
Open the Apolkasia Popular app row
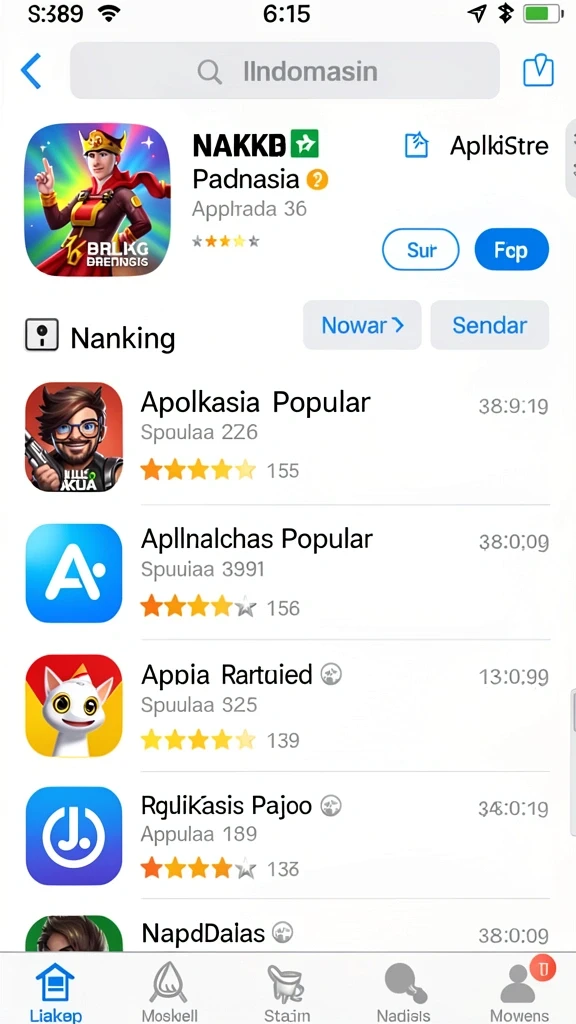pos(287,437)
